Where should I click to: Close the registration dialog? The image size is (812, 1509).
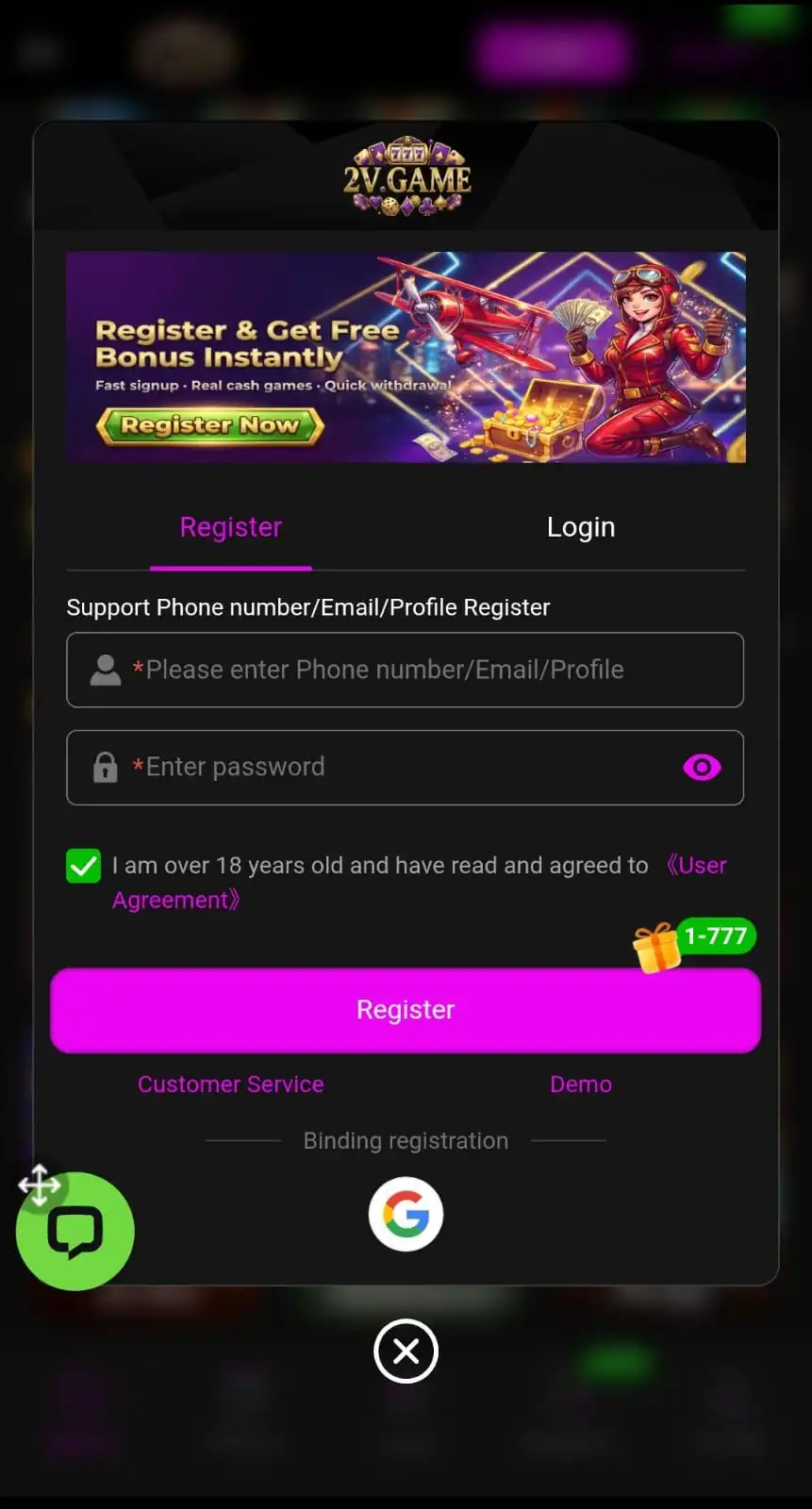click(406, 1351)
